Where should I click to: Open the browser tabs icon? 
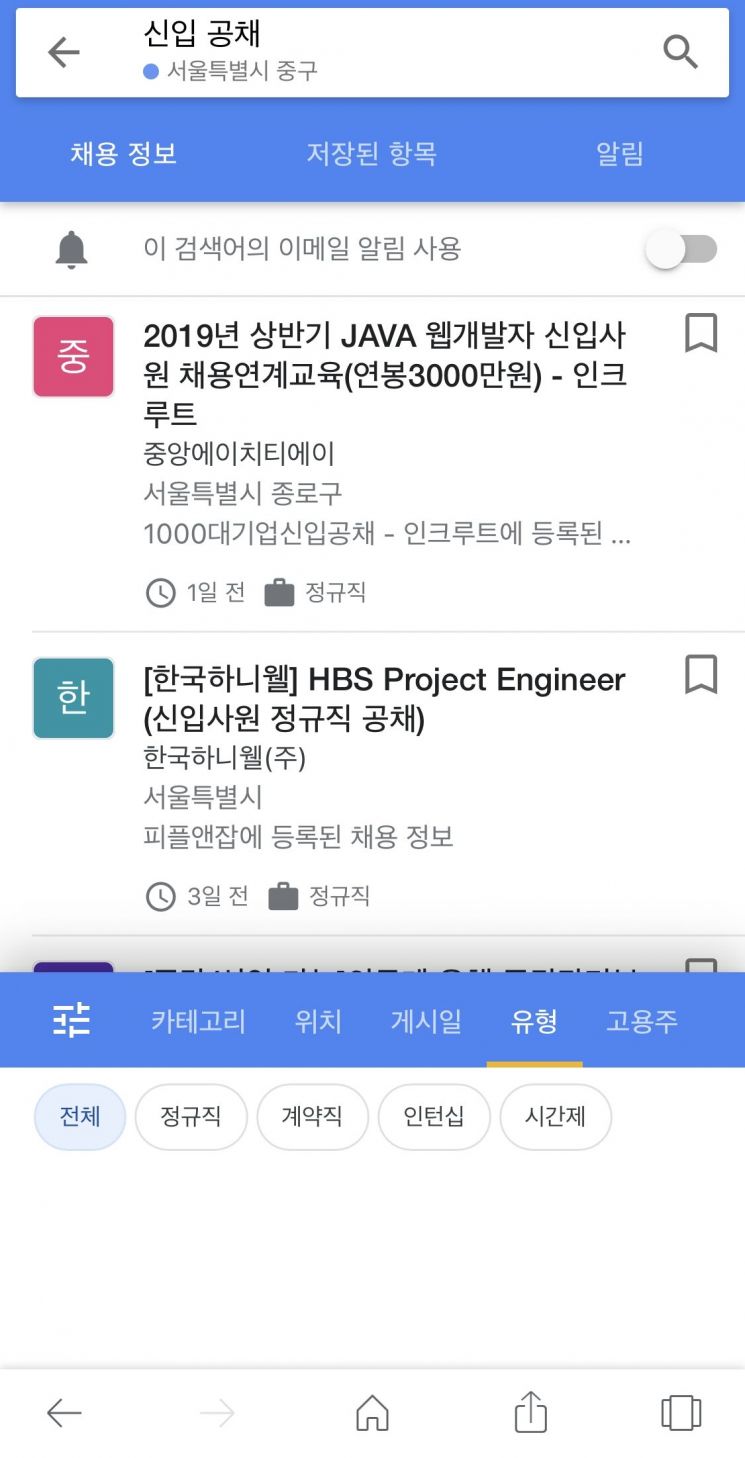point(681,1412)
